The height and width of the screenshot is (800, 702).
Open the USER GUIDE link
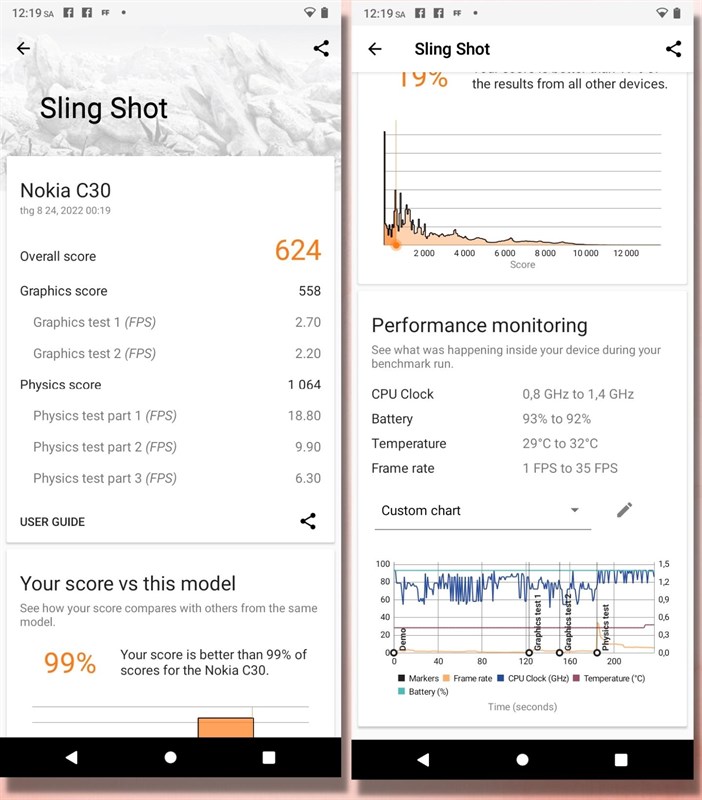(x=52, y=522)
